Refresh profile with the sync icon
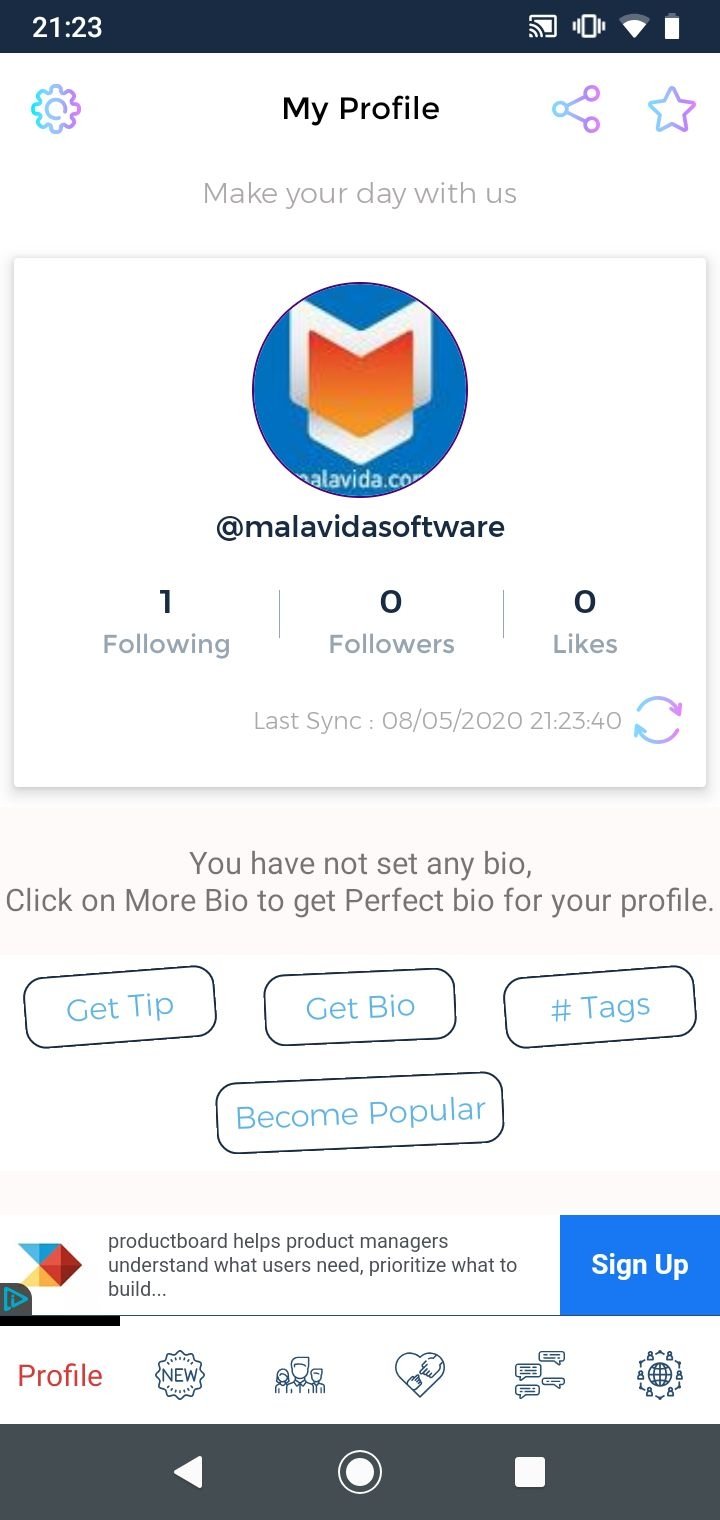 tap(658, 720)
